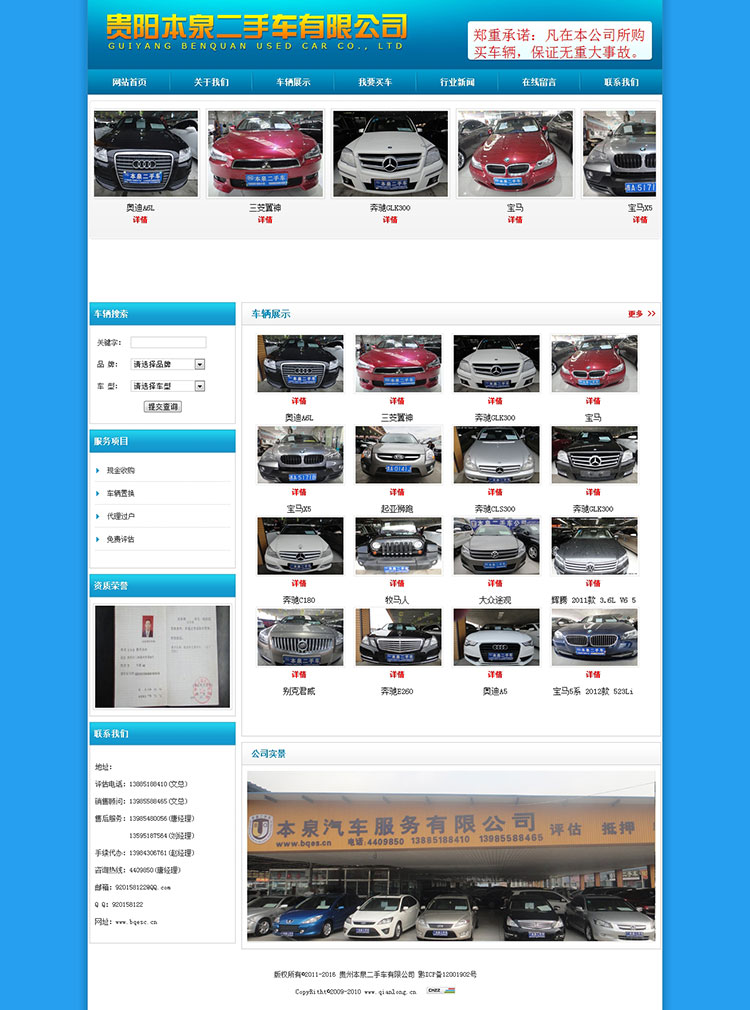Open the 现金收购 service item
750x1010 pixels.
(121, 470)
